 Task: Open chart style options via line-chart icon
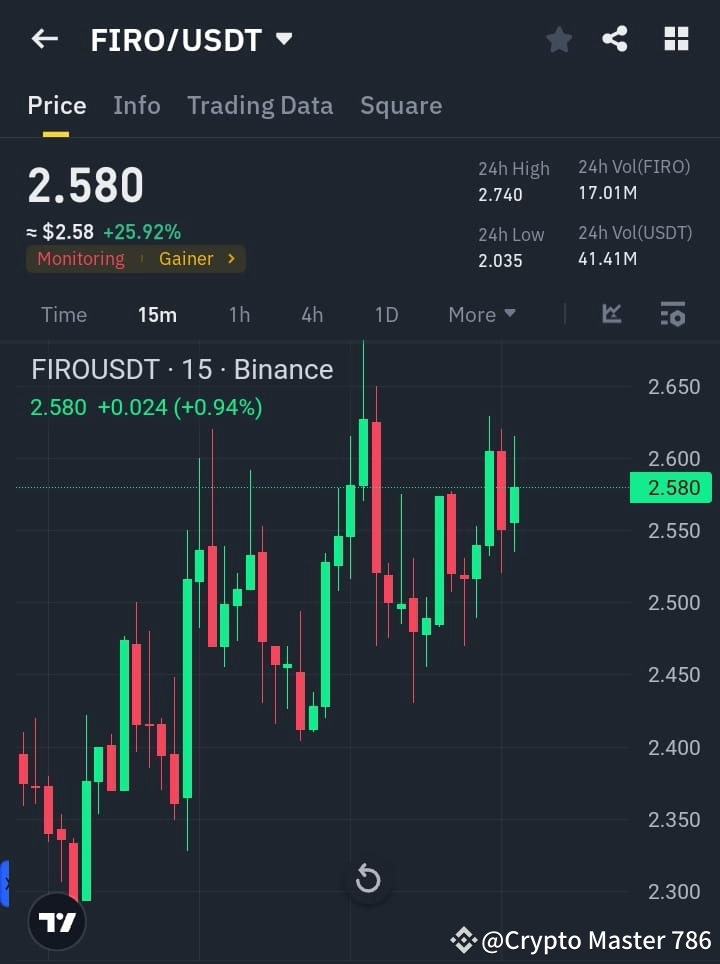click(x=611, y=314)
